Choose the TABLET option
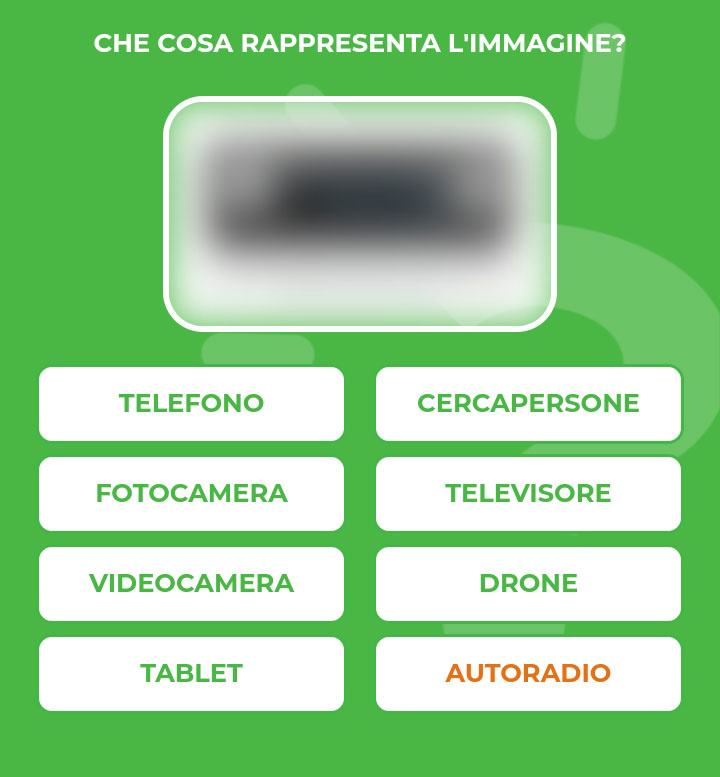This screenshot has height=777, width=720. [191, 673]
